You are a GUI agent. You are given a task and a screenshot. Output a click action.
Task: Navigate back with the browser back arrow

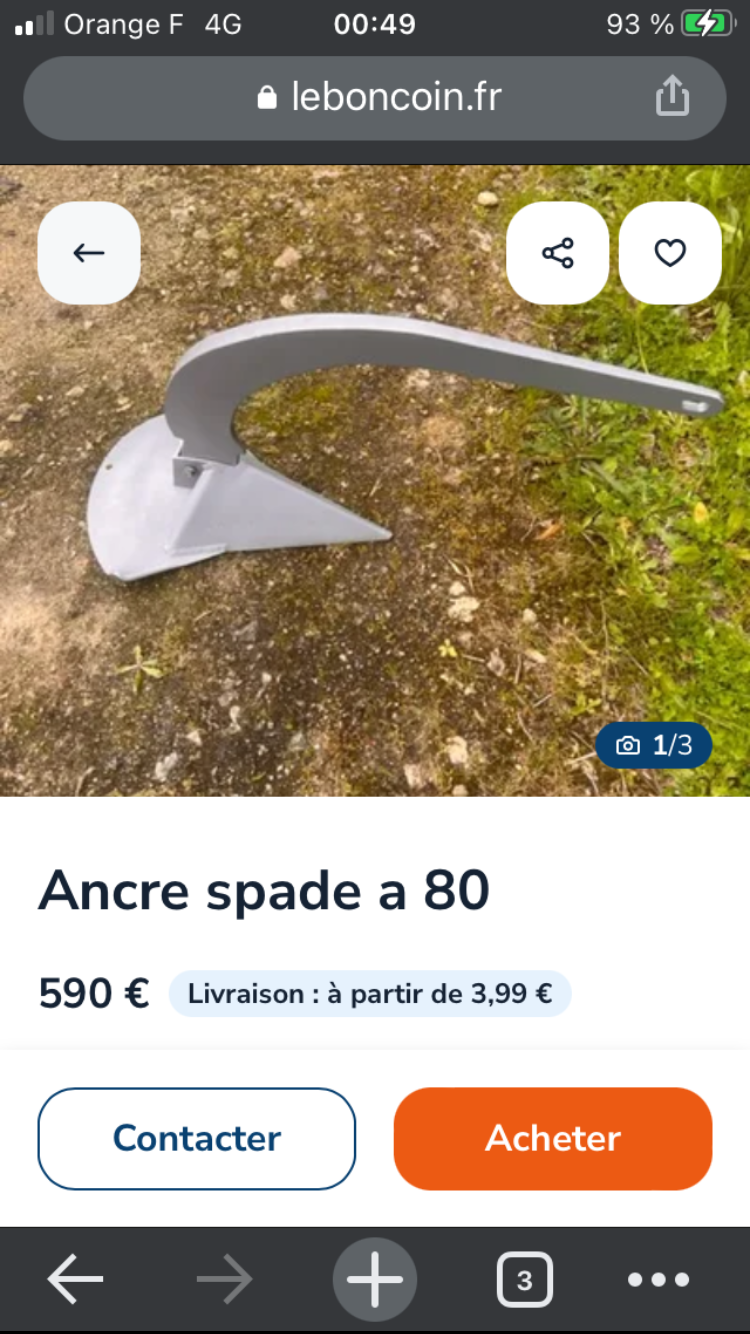75,1279
